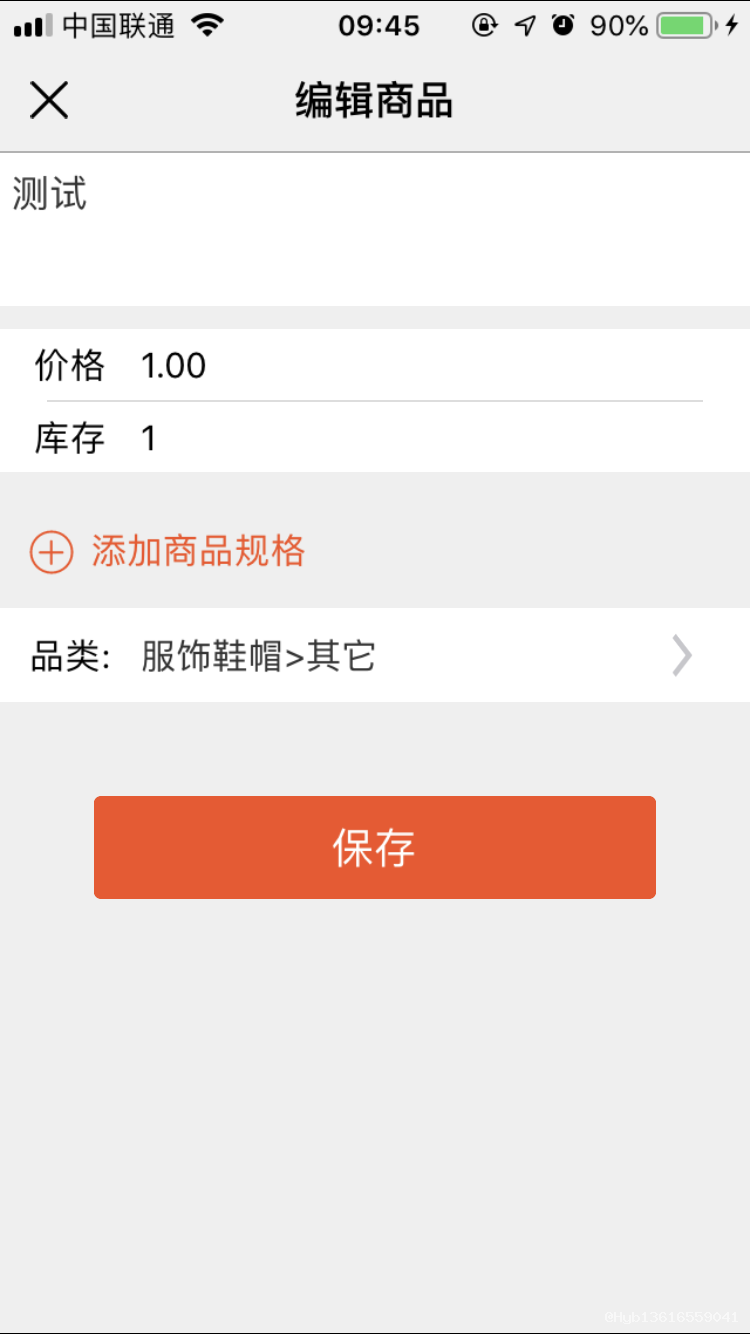Open the 品类 category row
The height and width of the screenshot is (1334, 750).
(375, 656)
